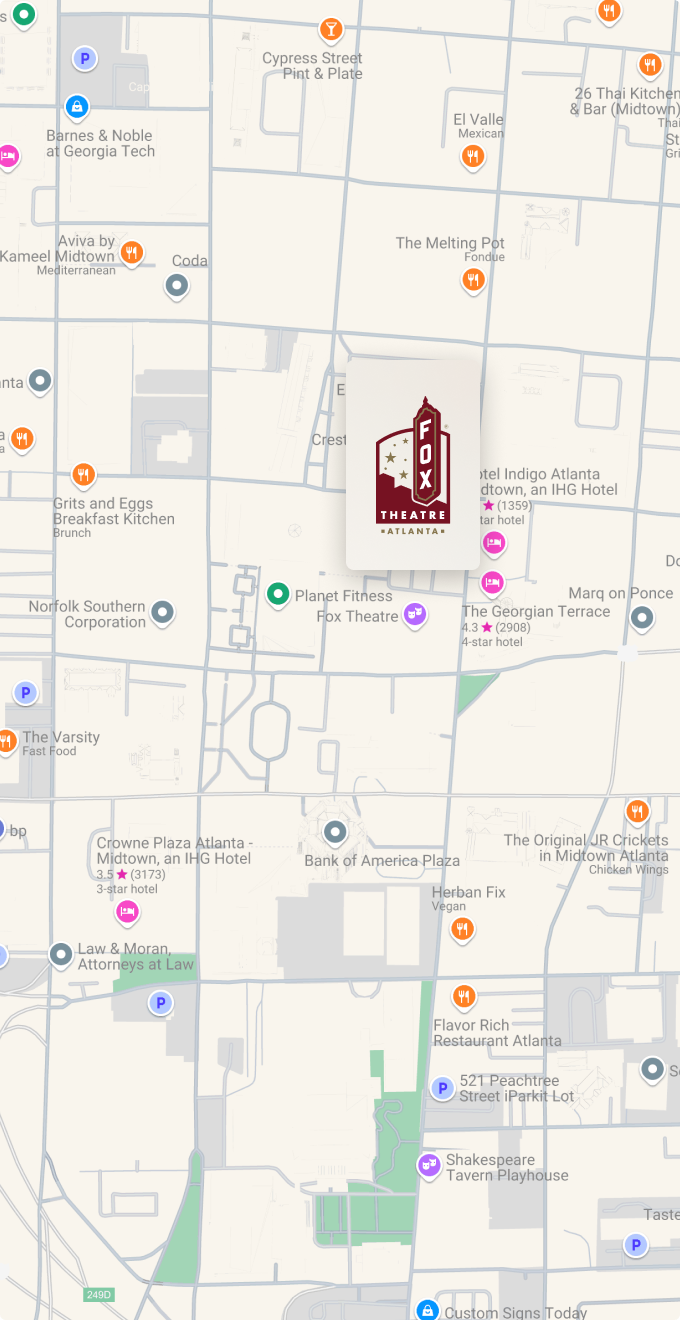The width and height of the screenshot is (680, 1320).
Task: Open the Flavor Rich Restaurant Atlanta pin
Action: point(463,996)
